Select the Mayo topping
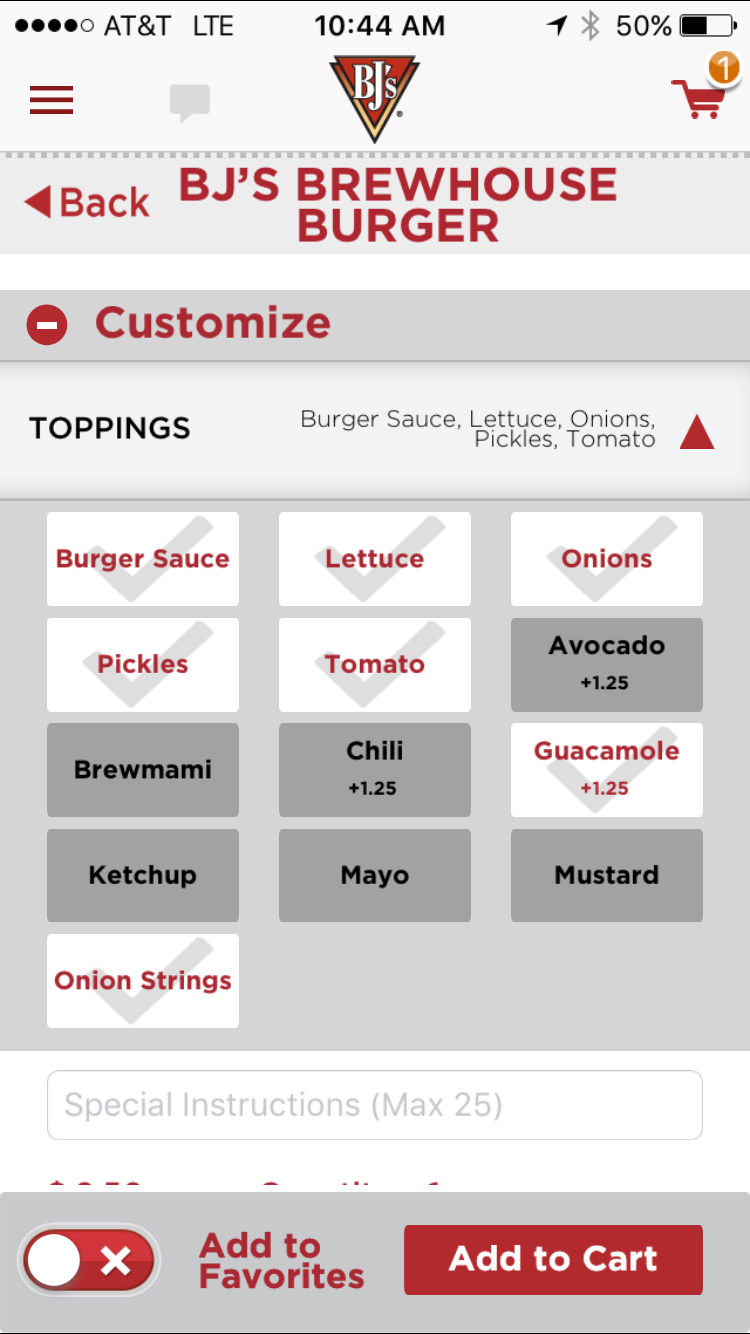This screenshot has width=750, height=1334. [x=375, y=875]
